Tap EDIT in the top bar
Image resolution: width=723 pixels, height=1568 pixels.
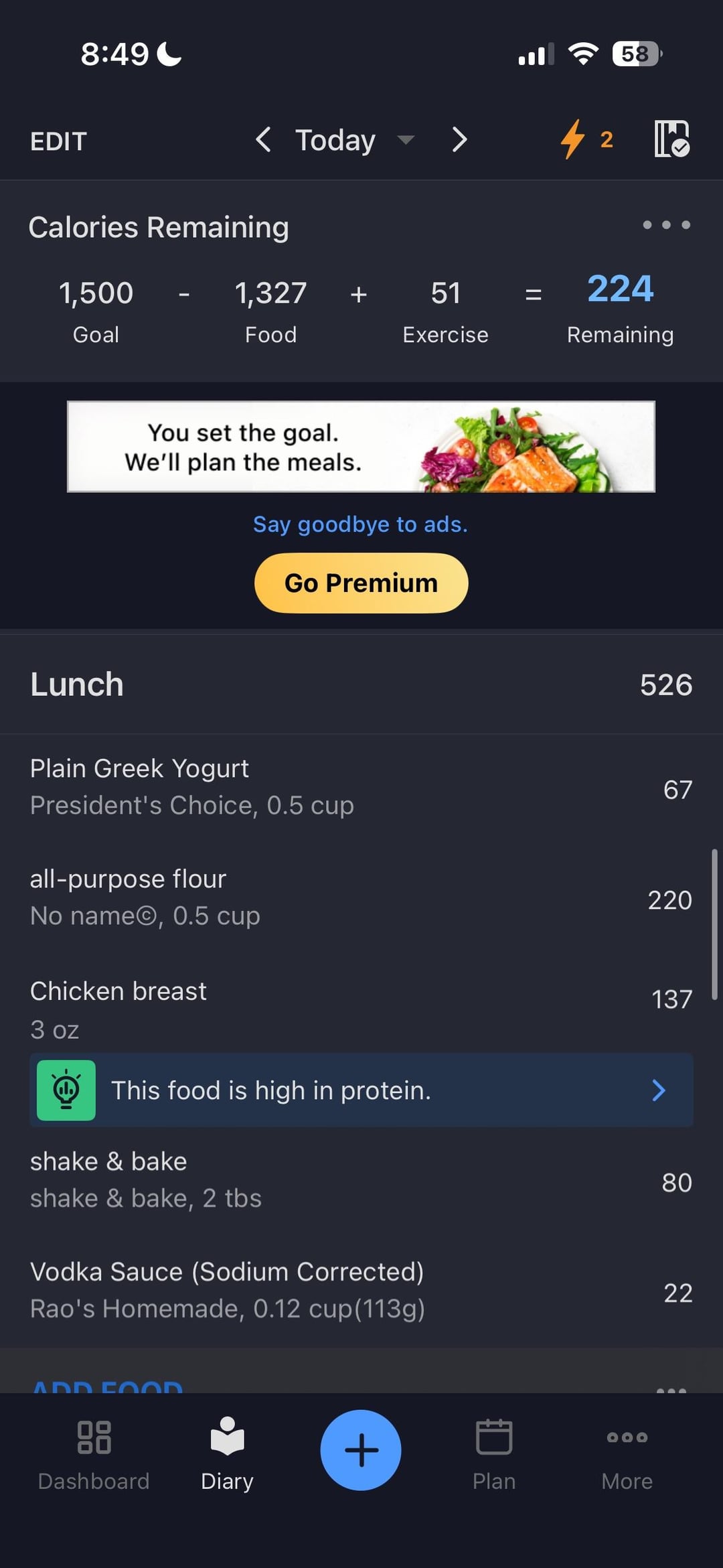(x=59, y=141)
